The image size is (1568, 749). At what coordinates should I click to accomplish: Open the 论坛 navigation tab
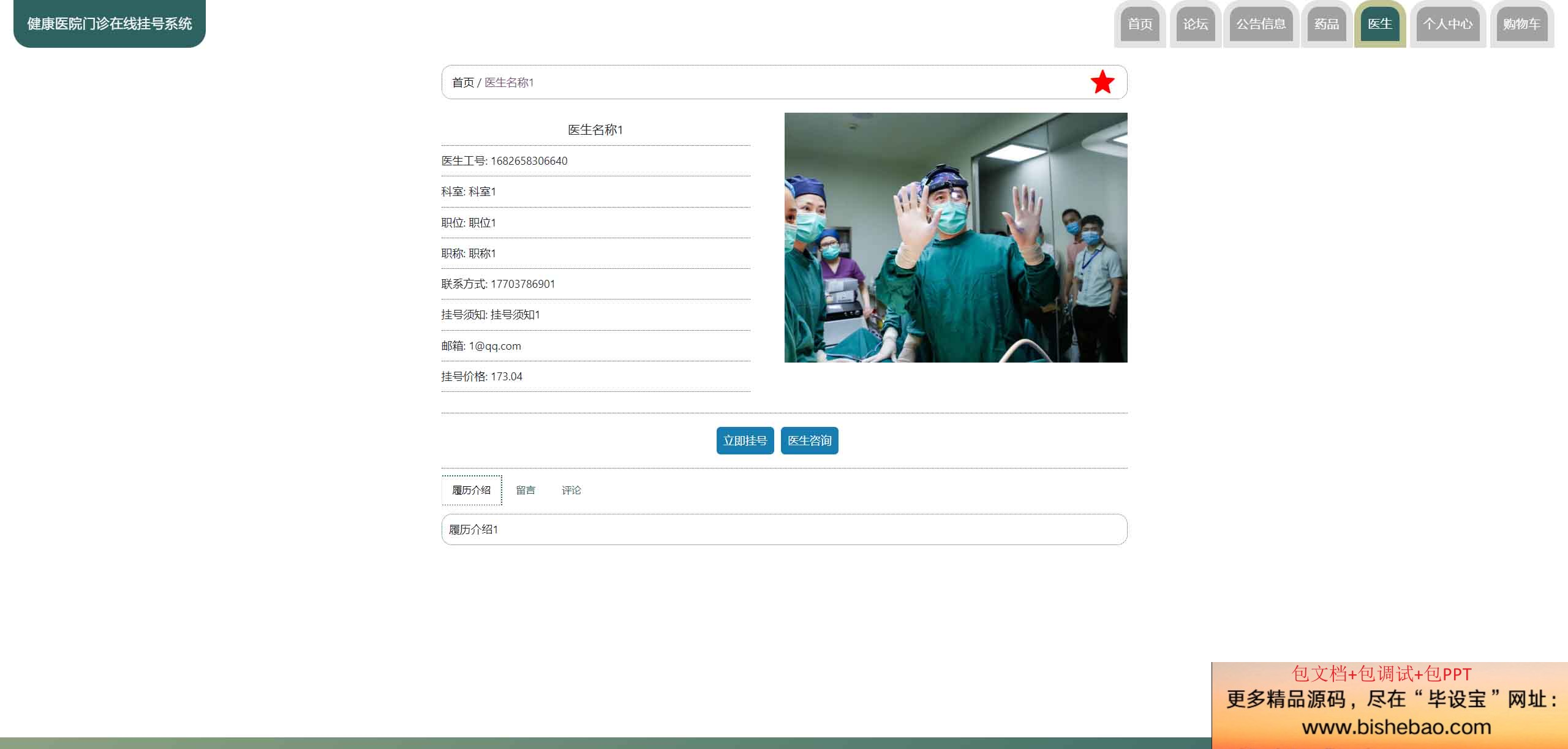[x=1195, y=24]
